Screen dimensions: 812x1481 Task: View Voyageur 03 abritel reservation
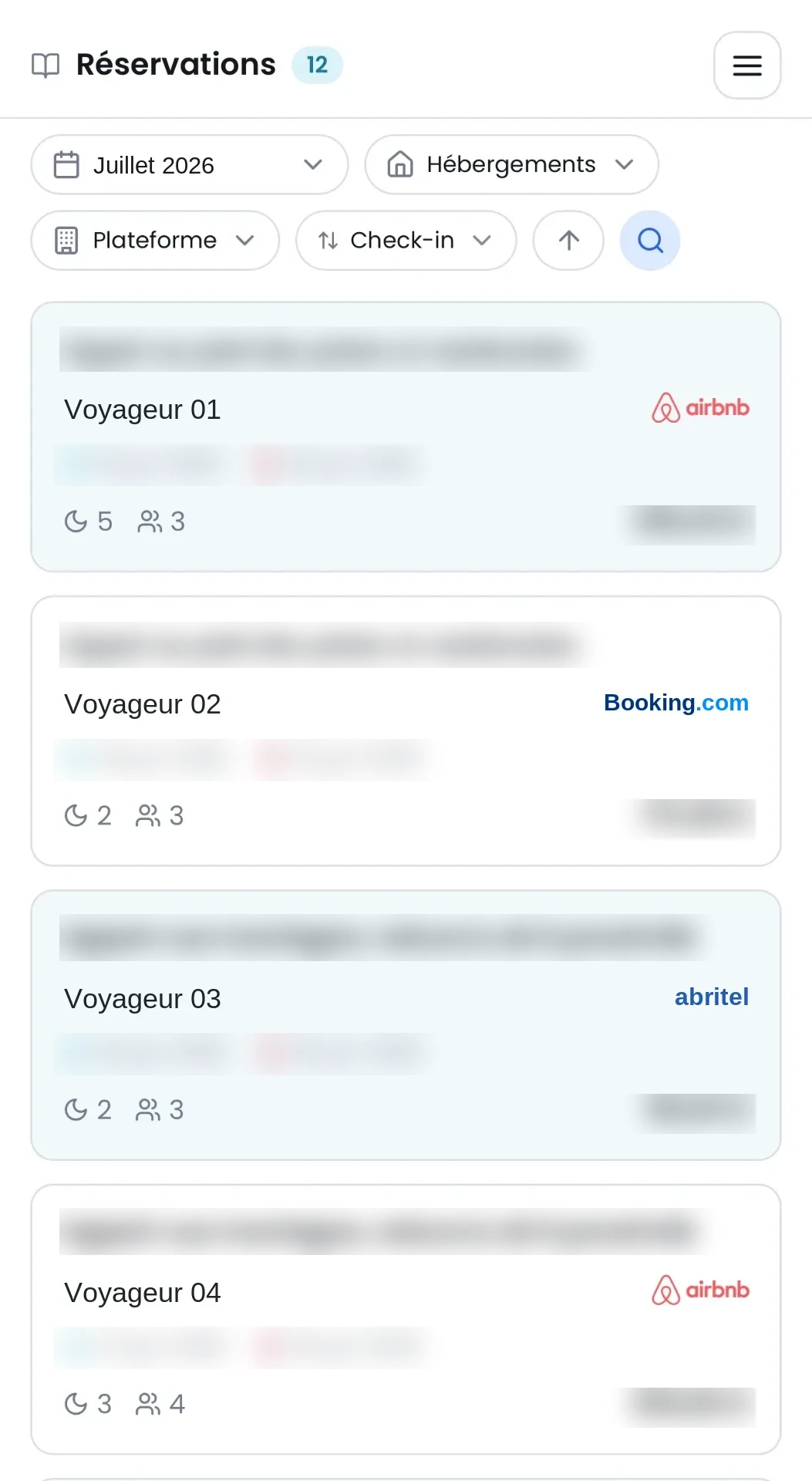[x=406, y=1025]
